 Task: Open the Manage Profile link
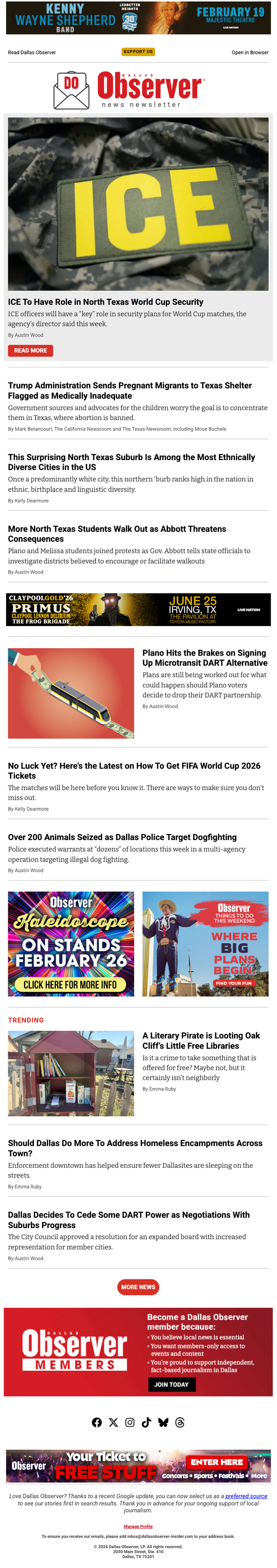(x=138, y=1526)
